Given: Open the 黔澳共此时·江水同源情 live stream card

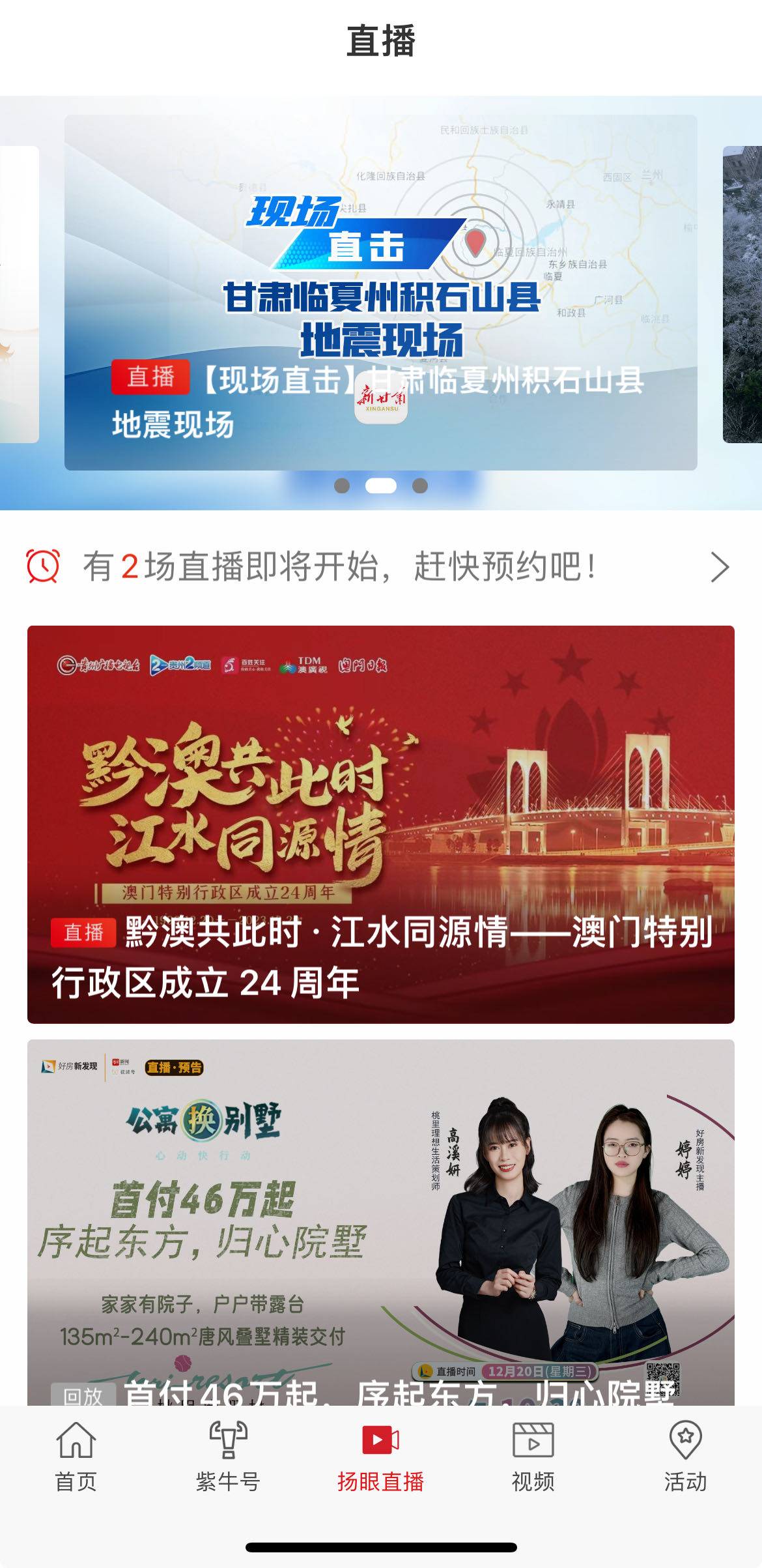Looking at the screenshot, I should (x=380, y=824).
